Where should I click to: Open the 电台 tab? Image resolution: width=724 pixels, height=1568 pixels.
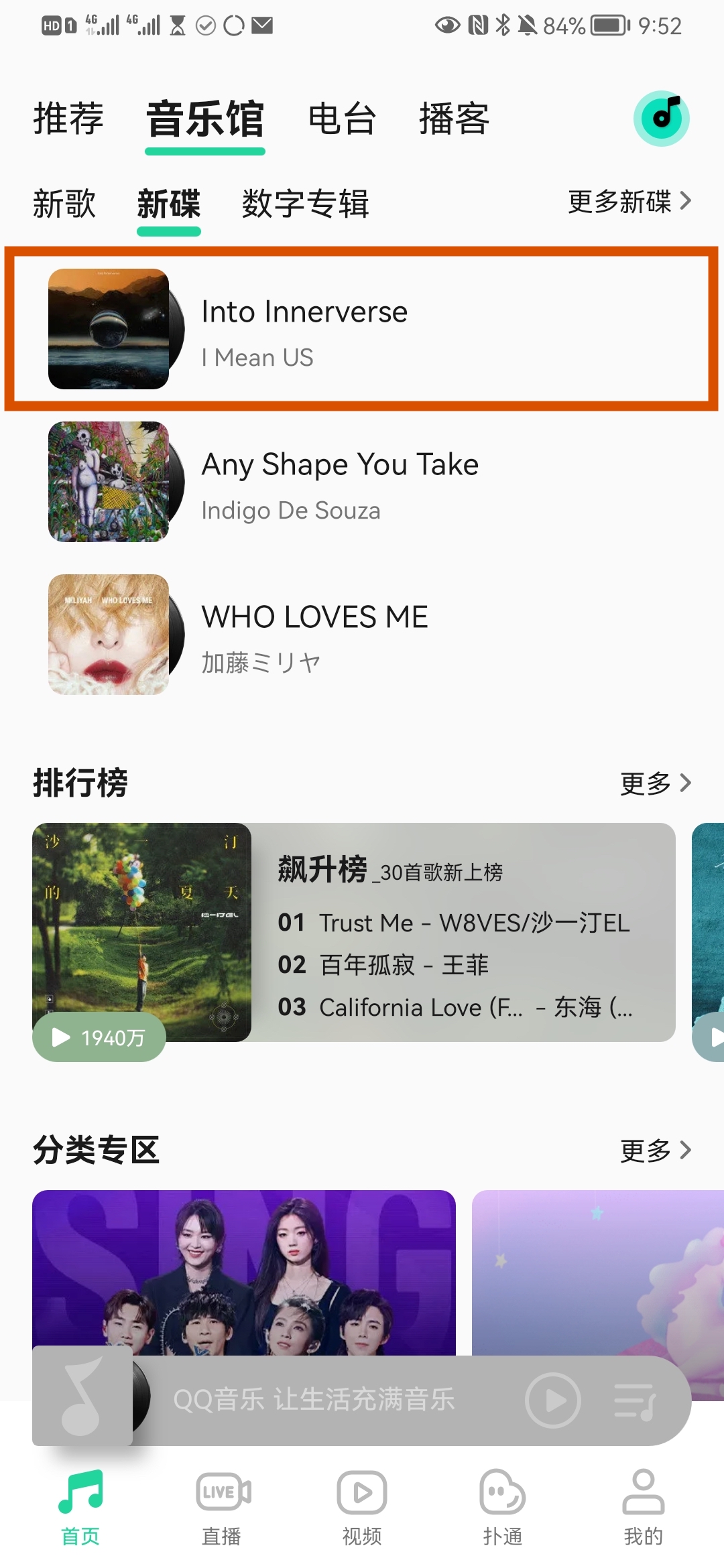341,119
